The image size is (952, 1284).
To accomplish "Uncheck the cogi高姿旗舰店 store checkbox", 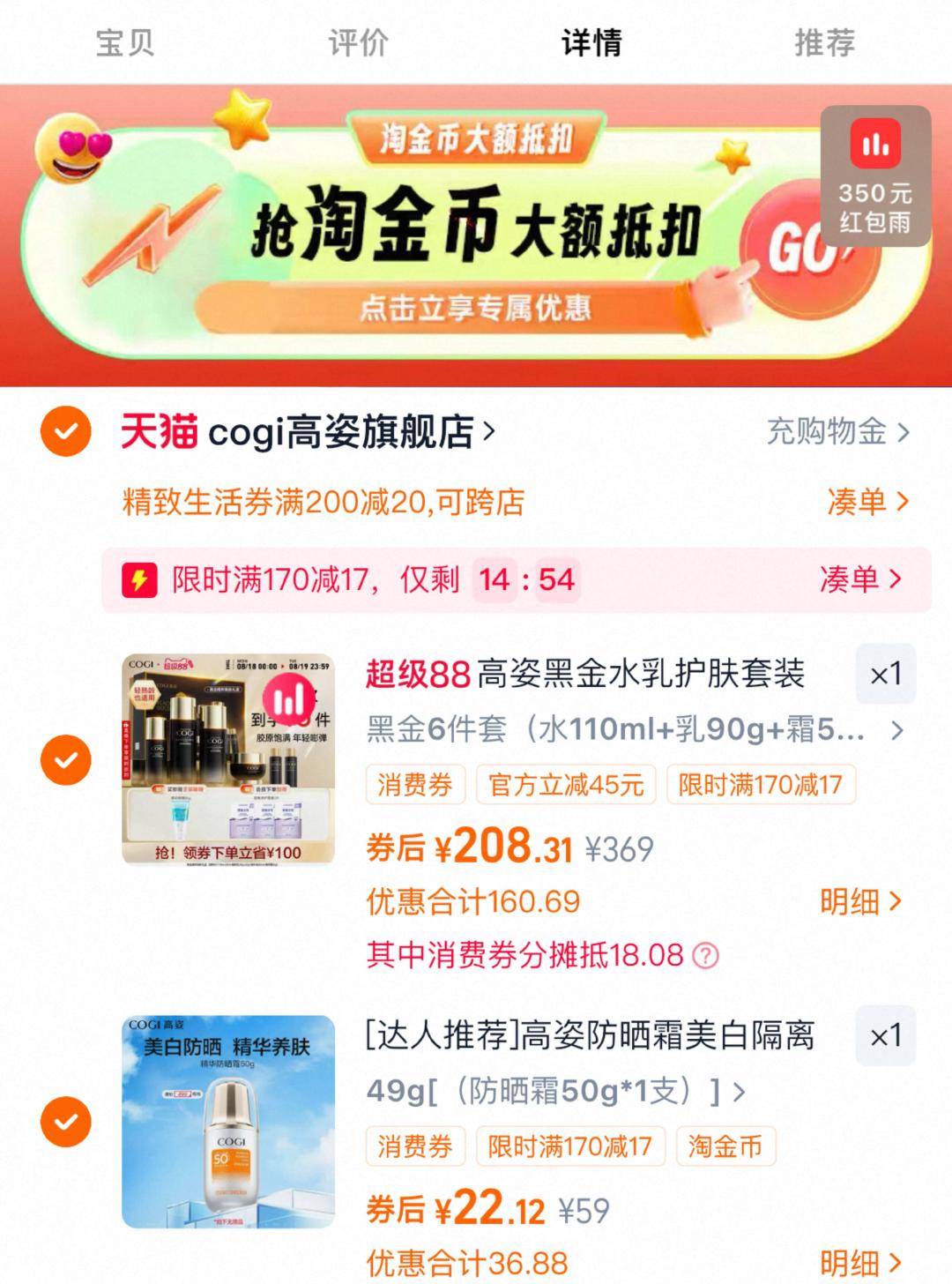I will point(63,432).
